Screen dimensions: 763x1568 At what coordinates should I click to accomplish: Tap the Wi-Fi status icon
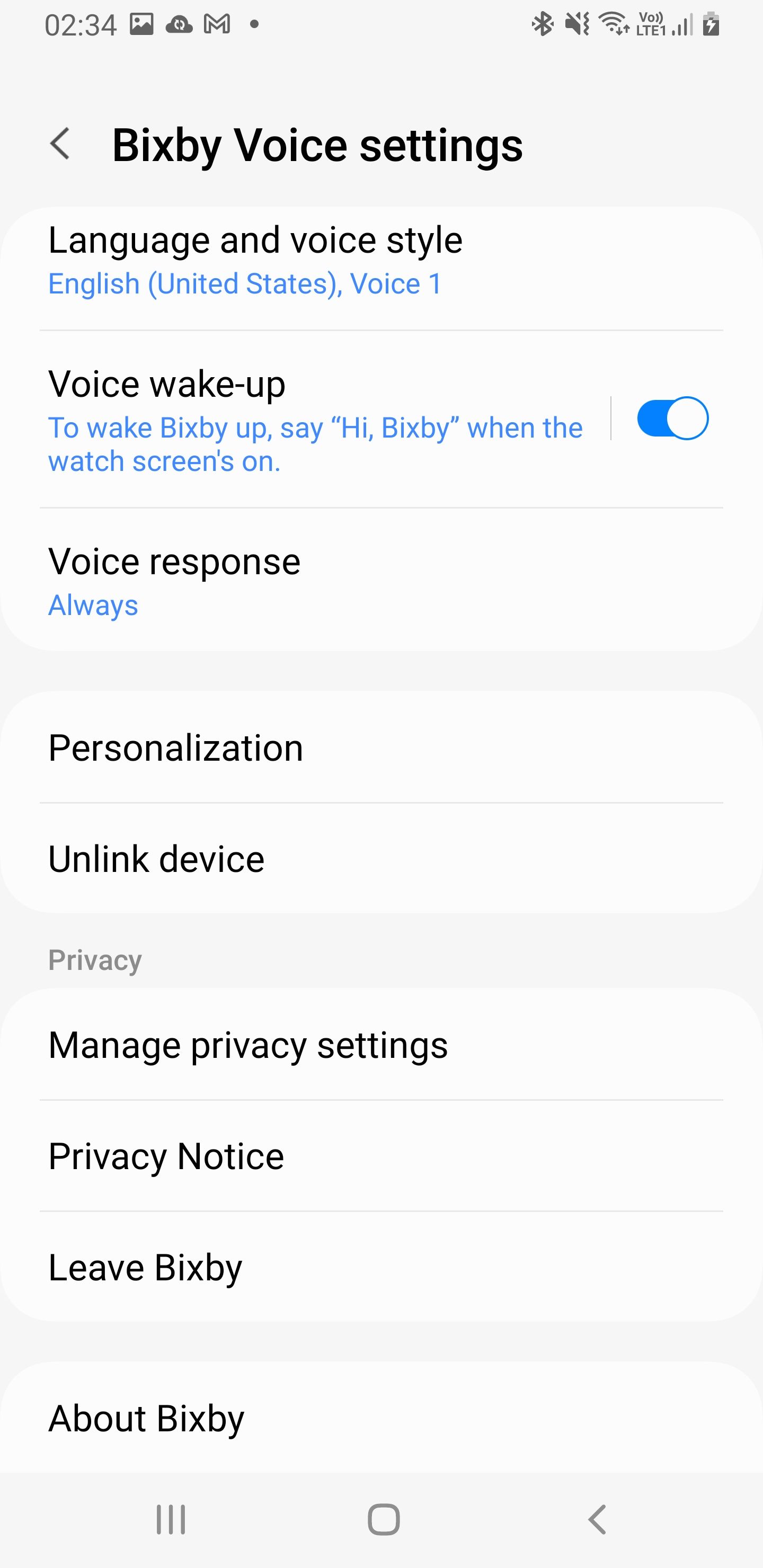pyautogui.click(x=612, y=23)
